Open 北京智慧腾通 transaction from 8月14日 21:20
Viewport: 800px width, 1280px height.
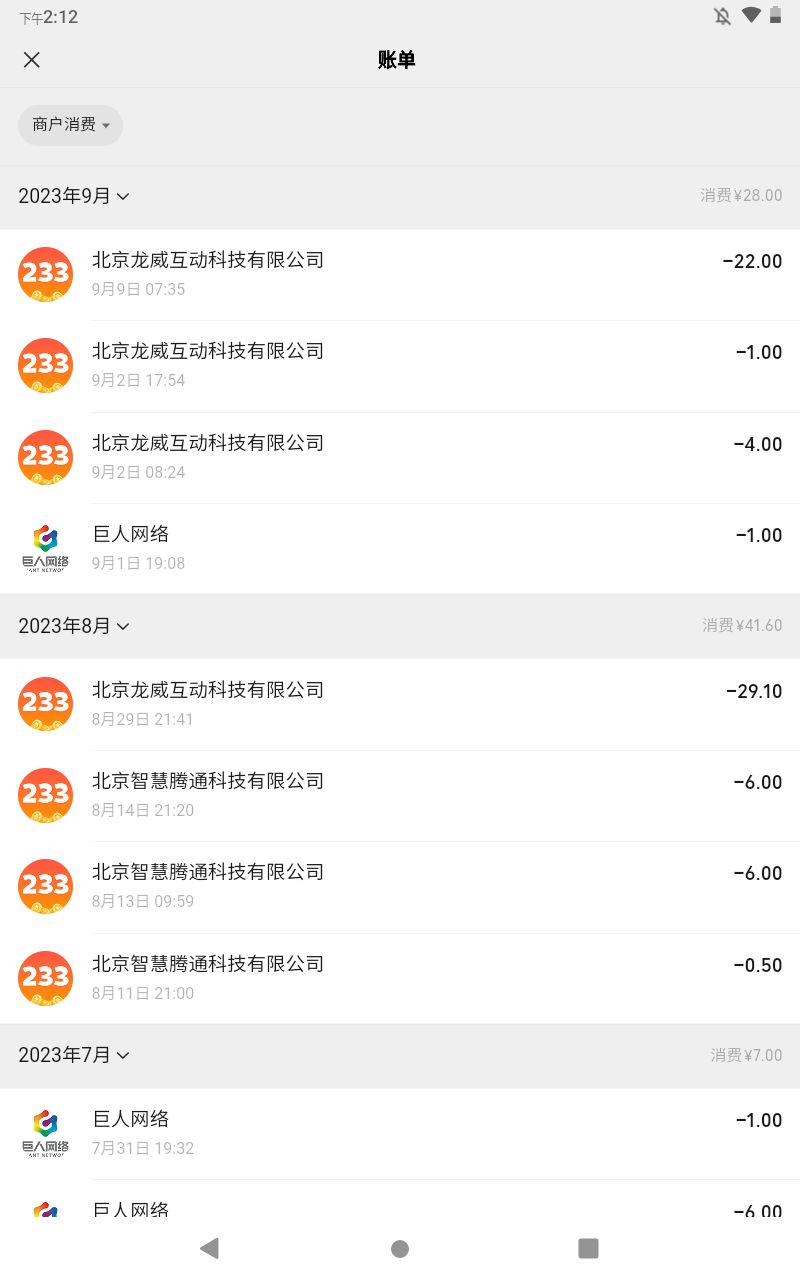(400, 795)
